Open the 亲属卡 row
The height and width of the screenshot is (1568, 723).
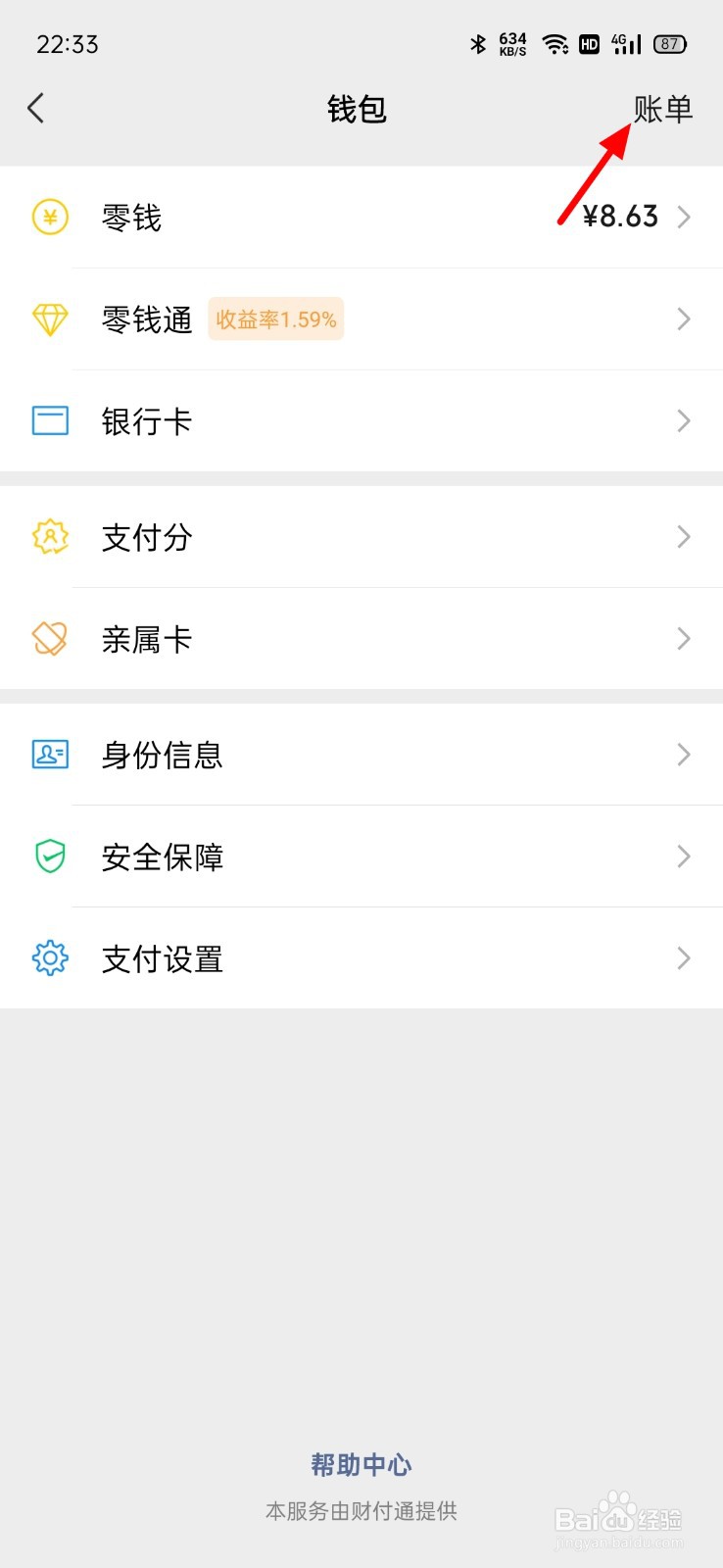tap(361, 638)
